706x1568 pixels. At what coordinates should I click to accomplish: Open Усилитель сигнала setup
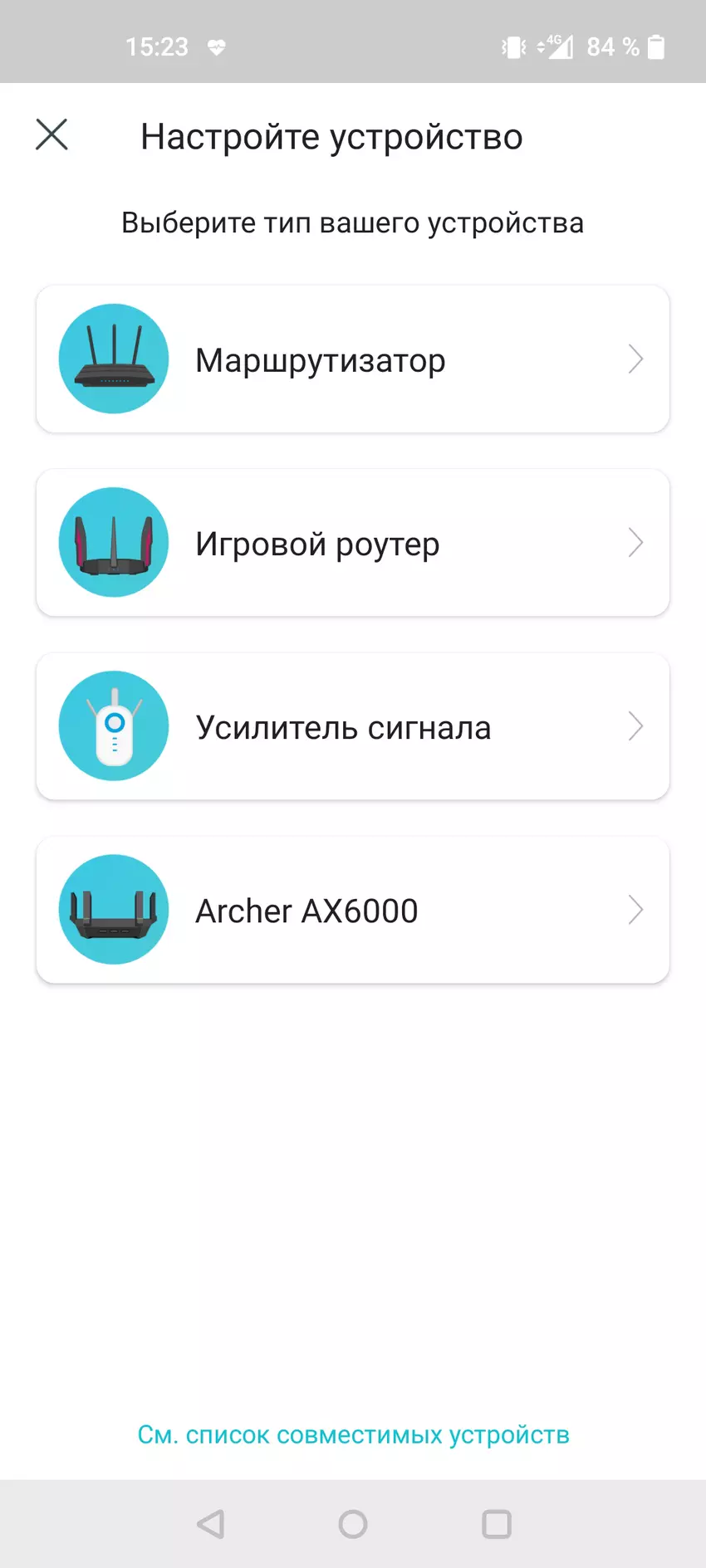[353, 727]
